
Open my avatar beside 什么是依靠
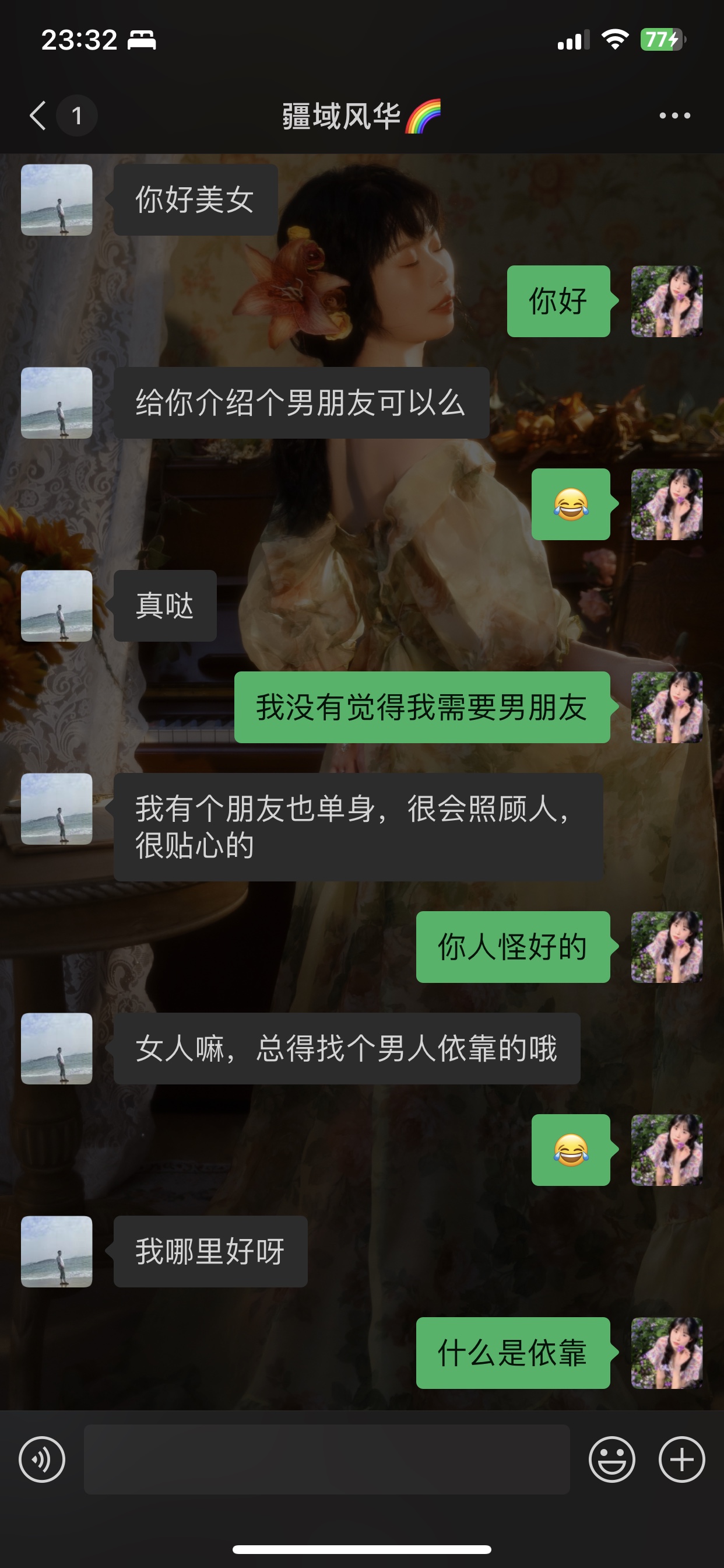coord(667,1353)
